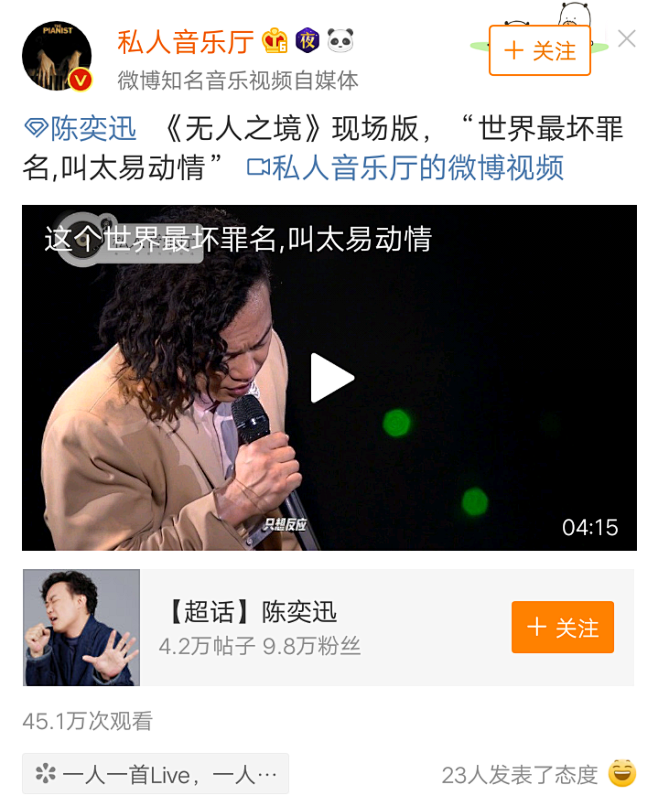Screen dimensions: 658x806
Task: Open 私人音乐厅 profile avatar
Action: [x=57, y=56]
